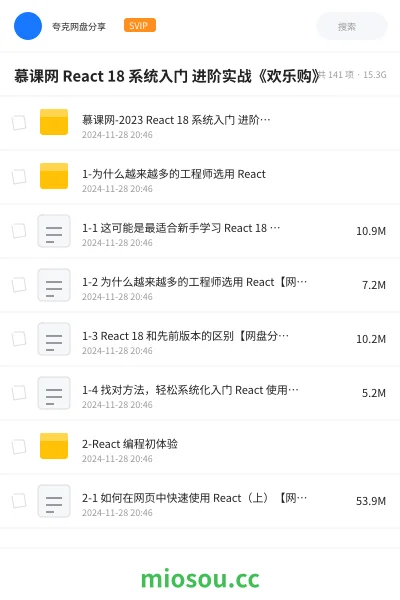Select checkbox for 2-React 编程初体验 folder
Screen dimensions: 400x600
19,447
